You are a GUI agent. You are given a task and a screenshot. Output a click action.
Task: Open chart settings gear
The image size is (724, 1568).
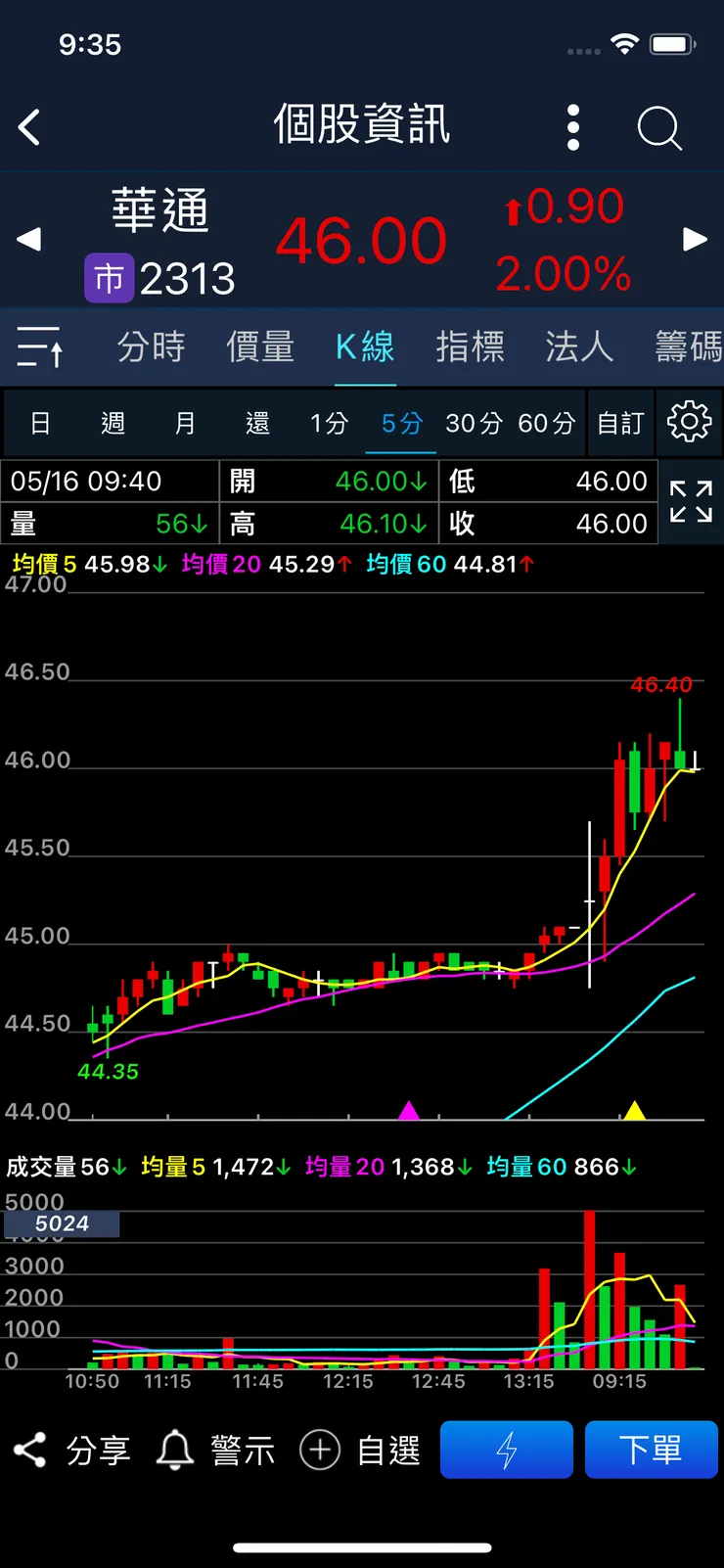pos(689,422)
